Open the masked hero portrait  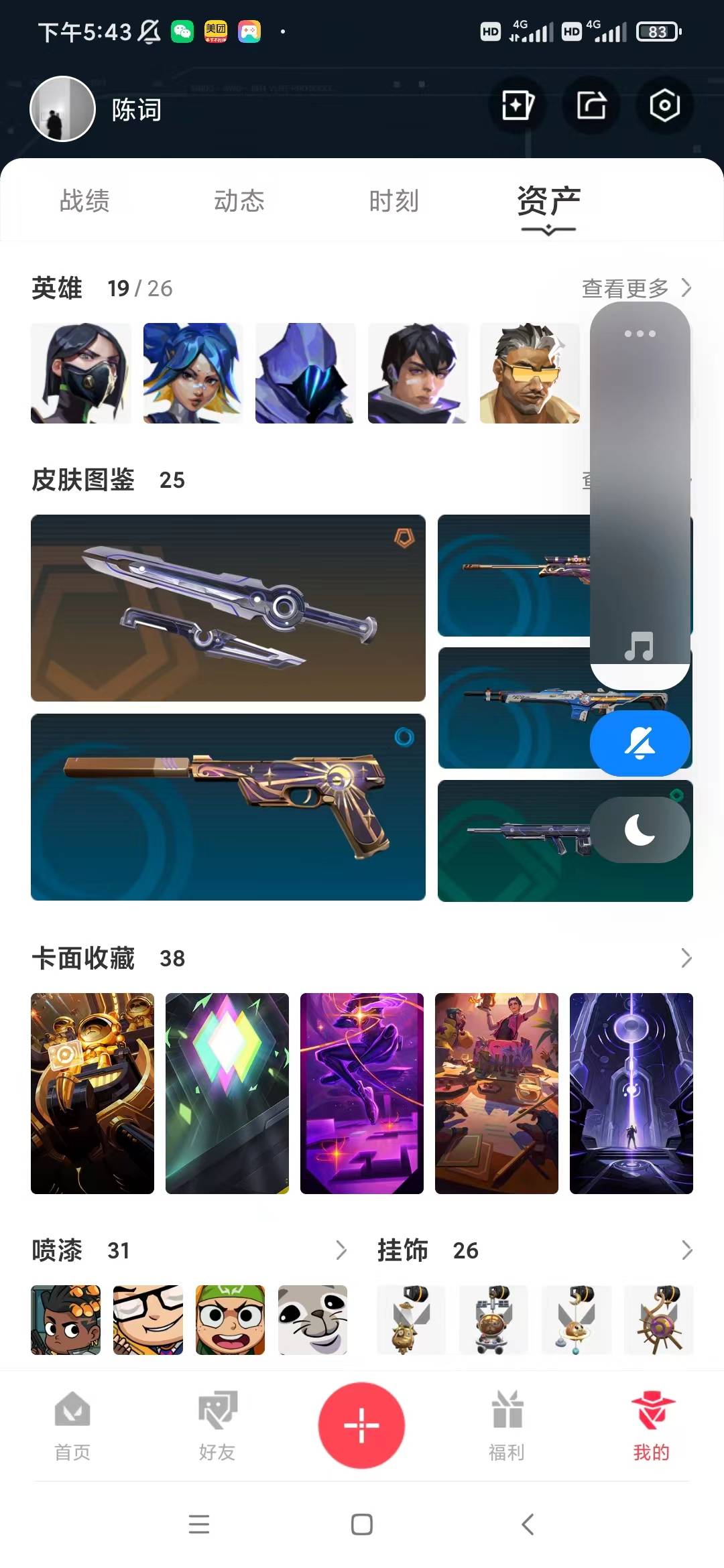81,373
